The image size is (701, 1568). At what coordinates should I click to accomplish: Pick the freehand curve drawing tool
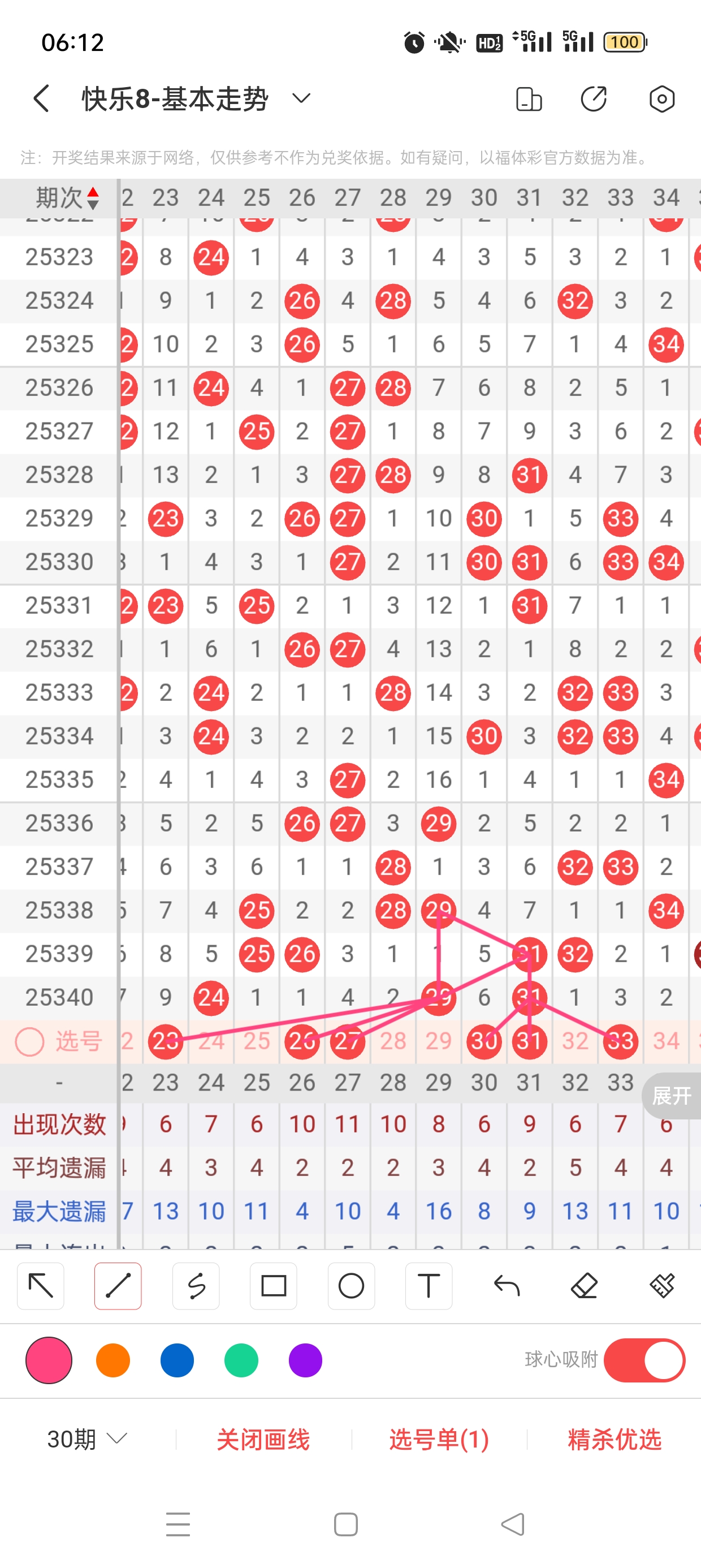click(196, 1286)
